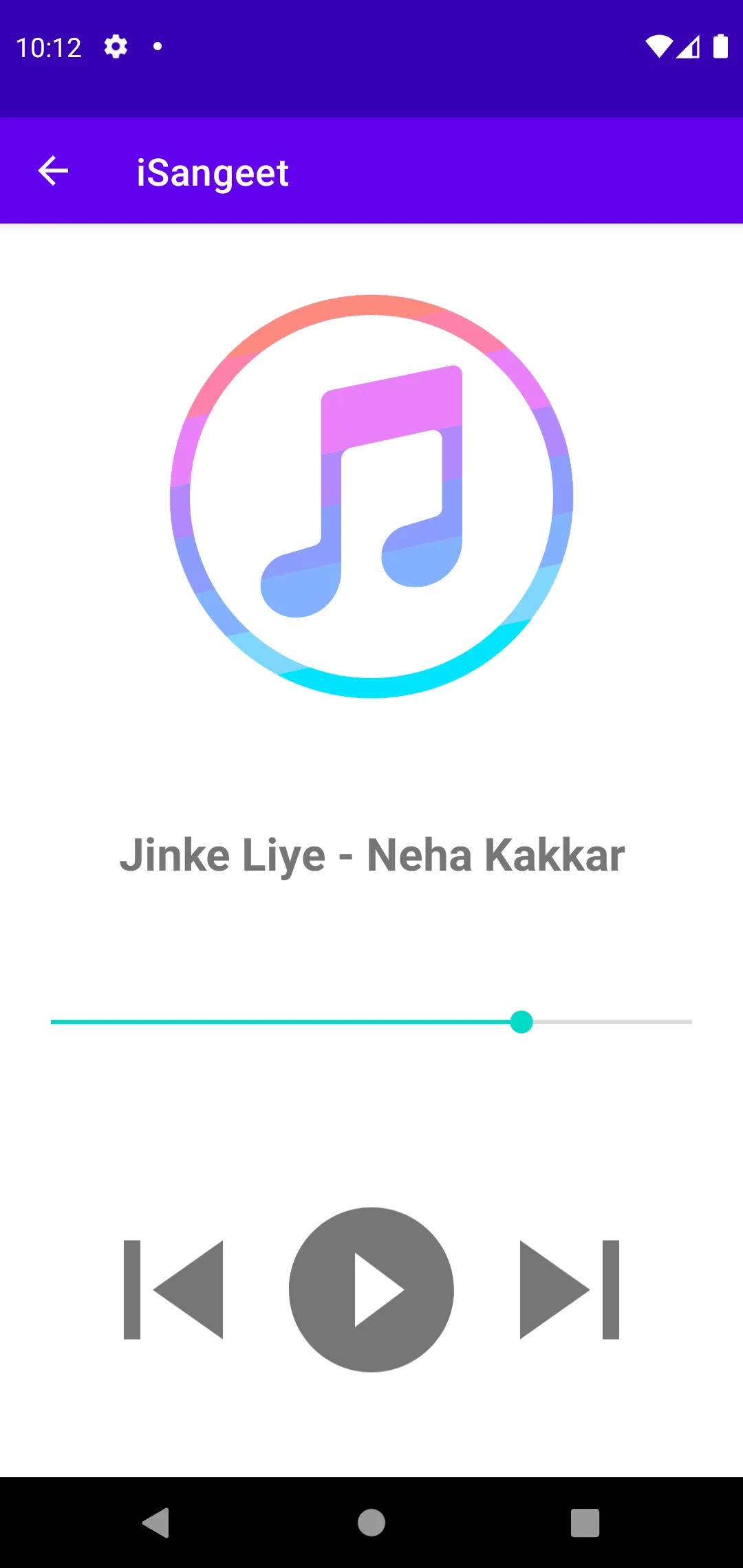Go back using the app bar arrow
Screen dimensions: 743x1568
click(53, 171)
